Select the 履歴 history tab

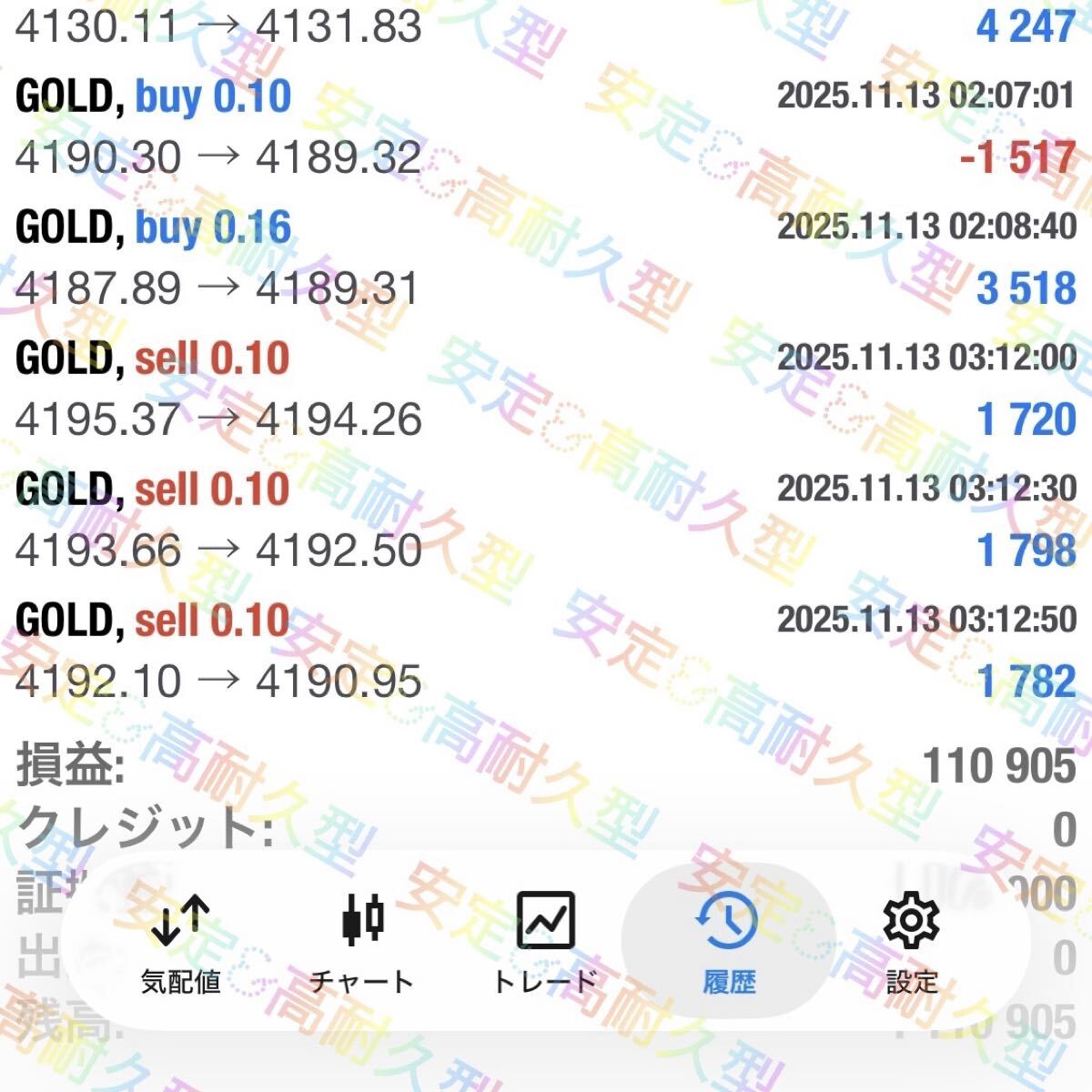point(728,943)
